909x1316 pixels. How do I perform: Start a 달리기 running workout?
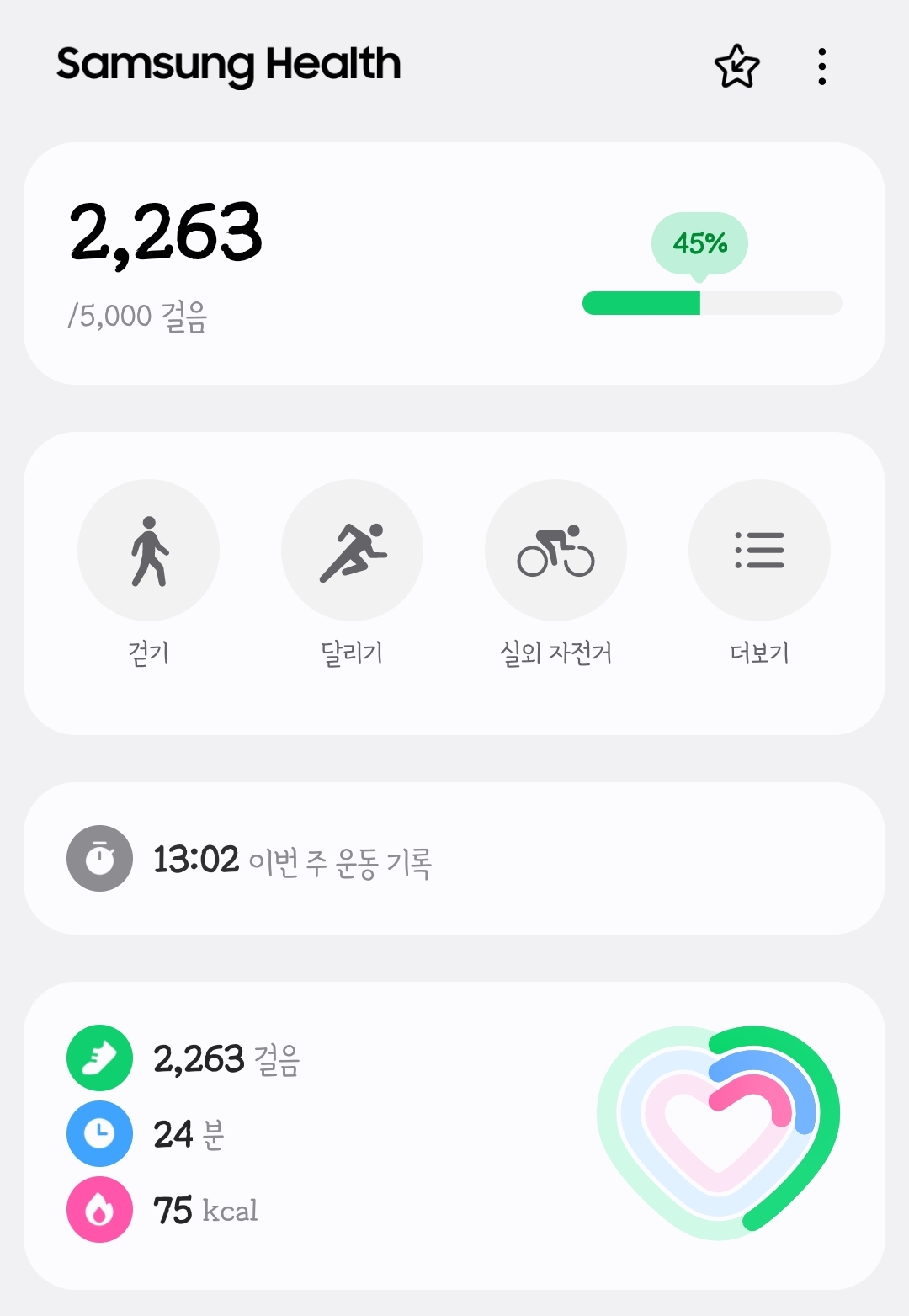point(352,551)
